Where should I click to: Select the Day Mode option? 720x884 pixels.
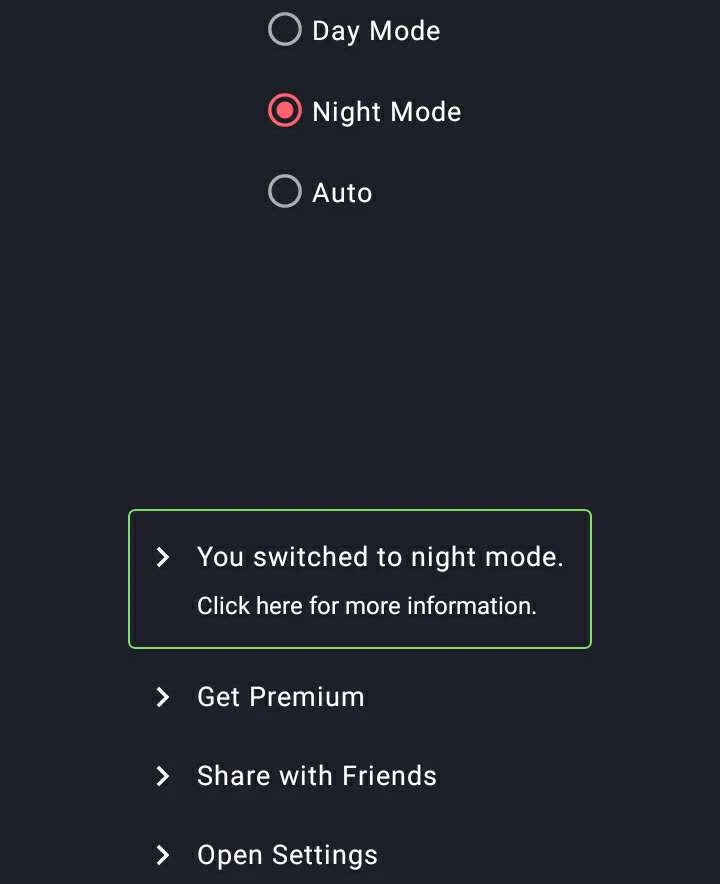click(285, 30)
